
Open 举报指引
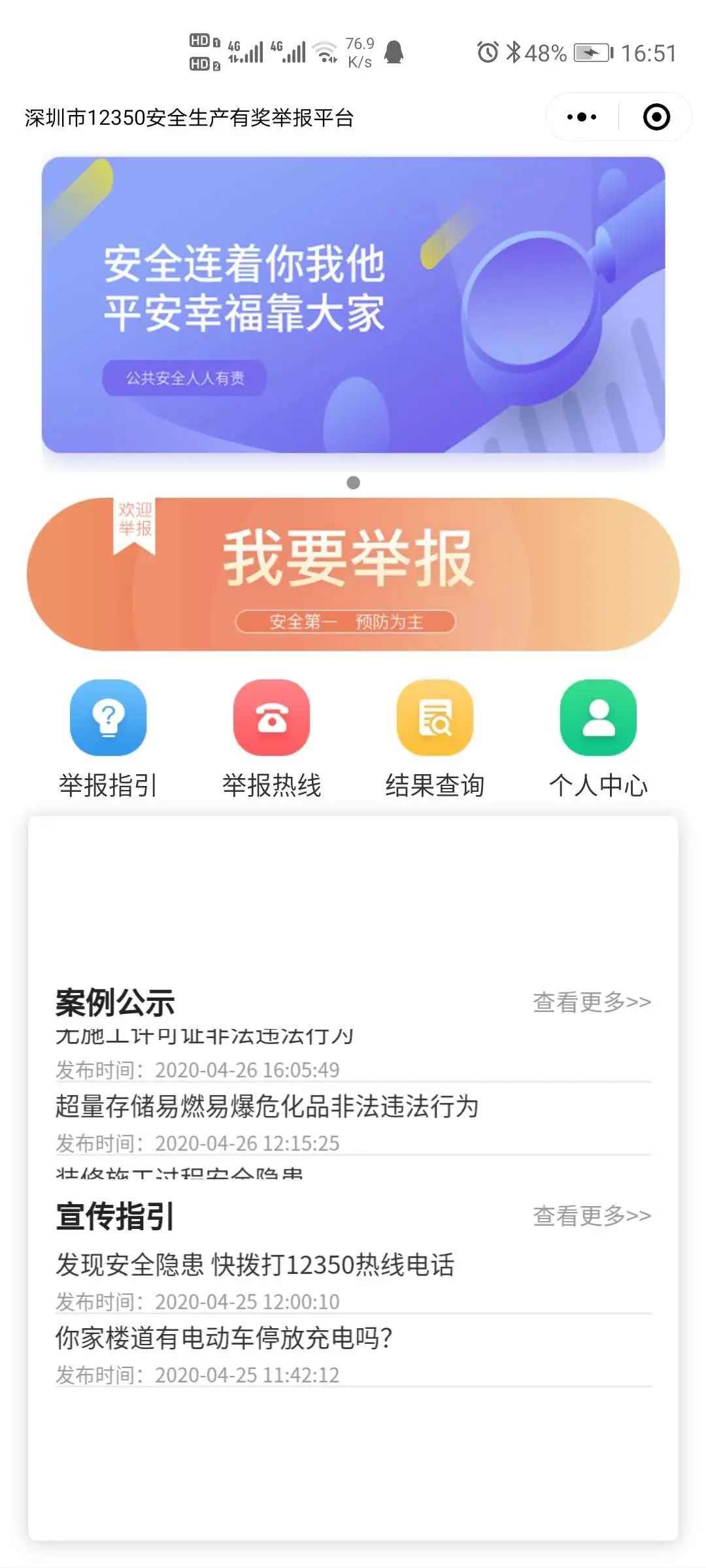(x=109, y=739)
